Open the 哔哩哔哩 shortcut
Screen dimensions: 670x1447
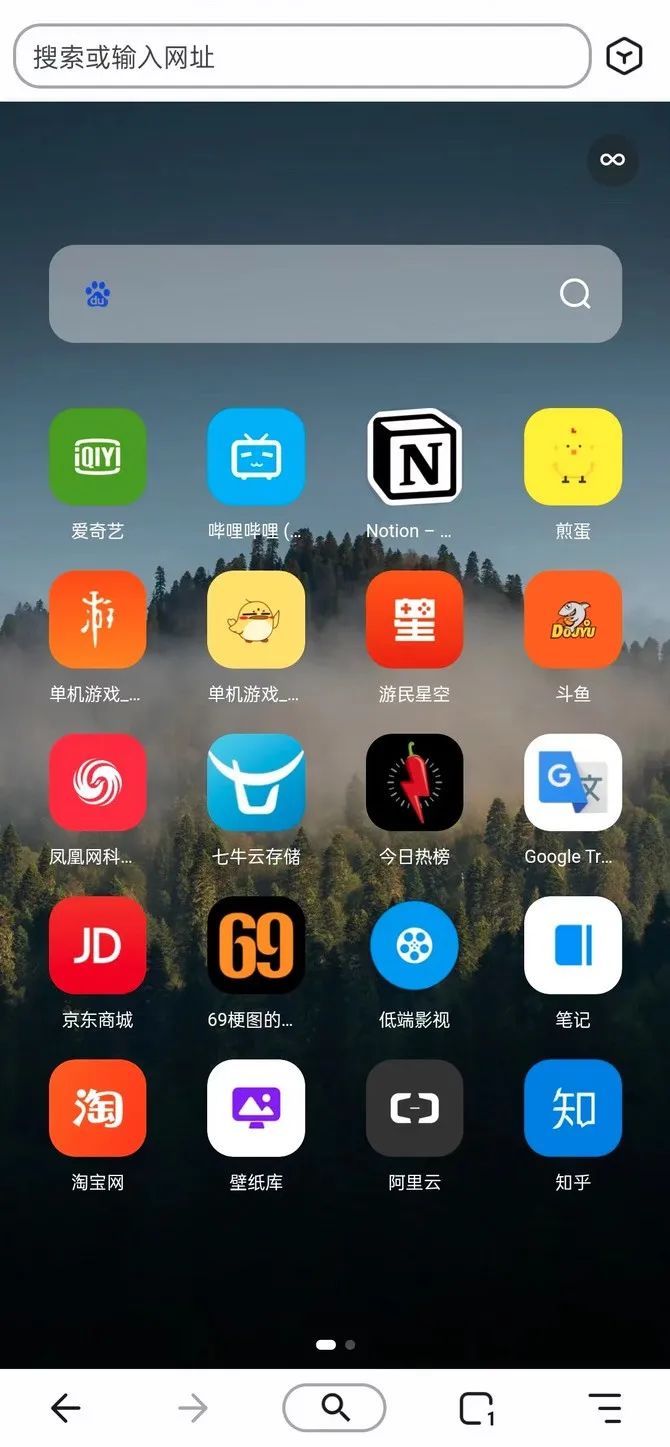255,457
